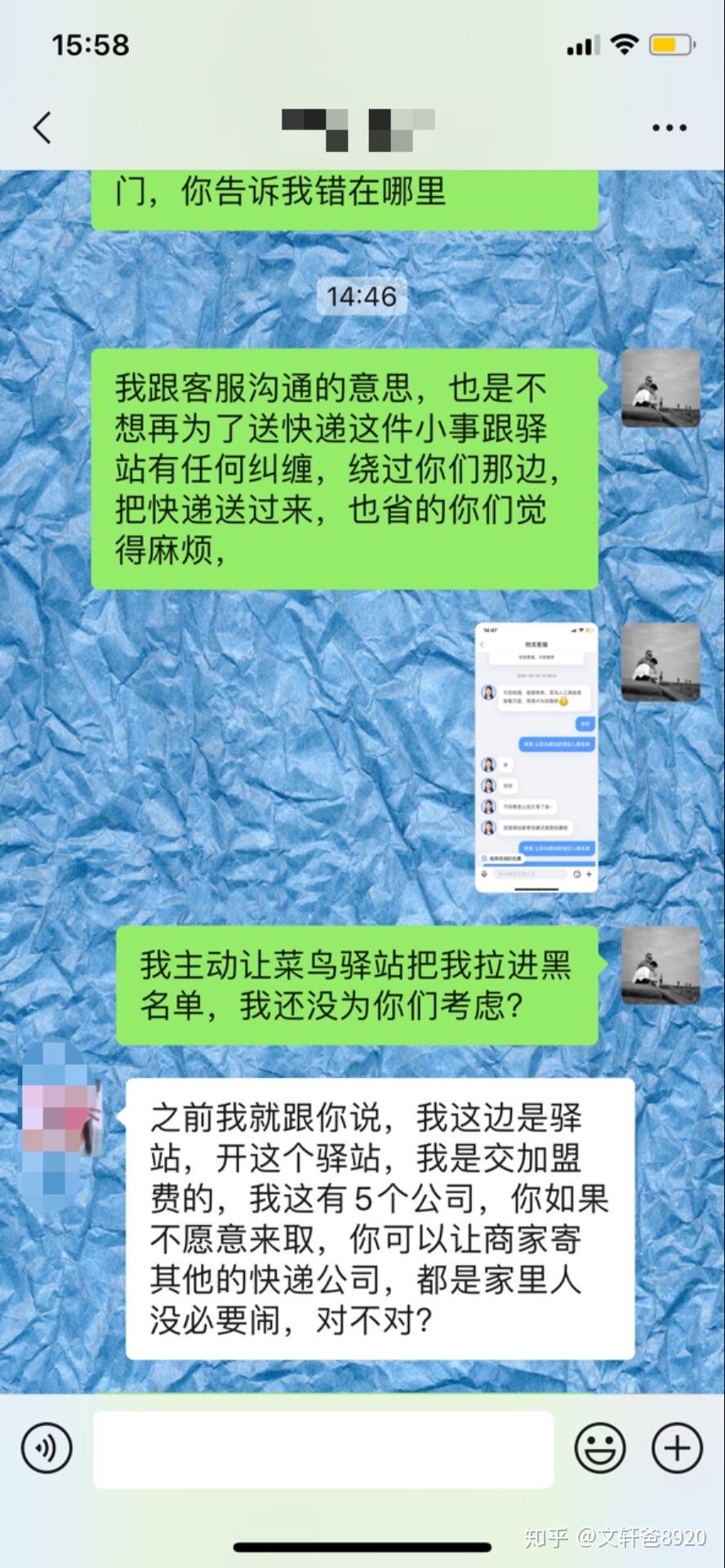725x1568 pixels.
Task: Open the plus attachments menu
Action: [677, 1448]
